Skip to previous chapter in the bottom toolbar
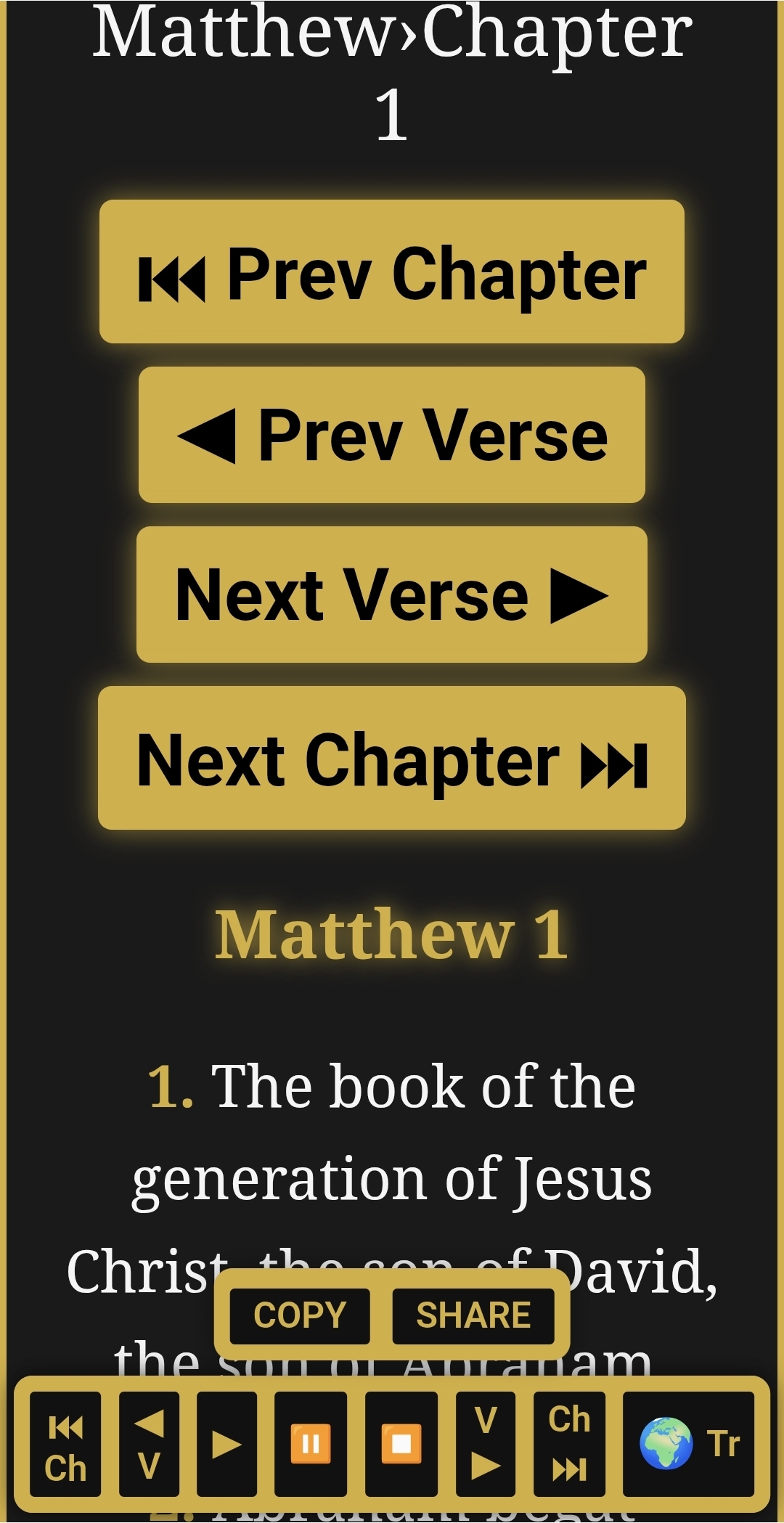This screenshot has height=1523, width=784. 65,1444
